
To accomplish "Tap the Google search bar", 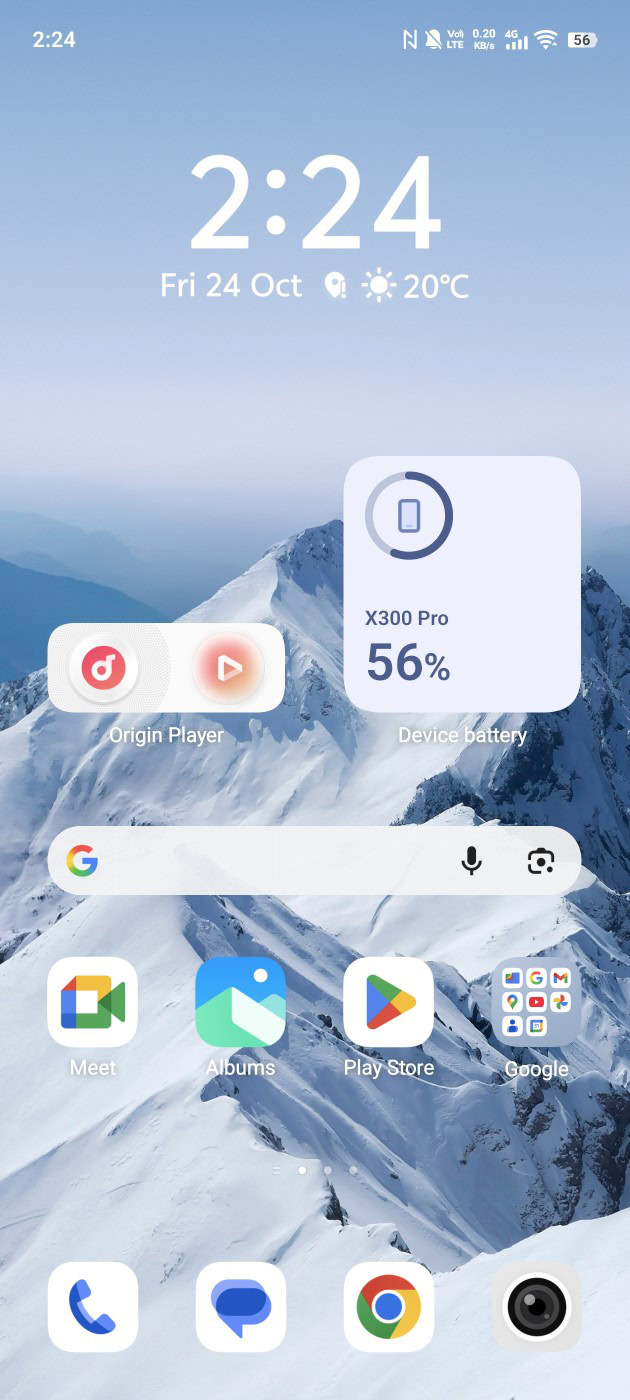I will pyautogui.click(x=260, y=861).
